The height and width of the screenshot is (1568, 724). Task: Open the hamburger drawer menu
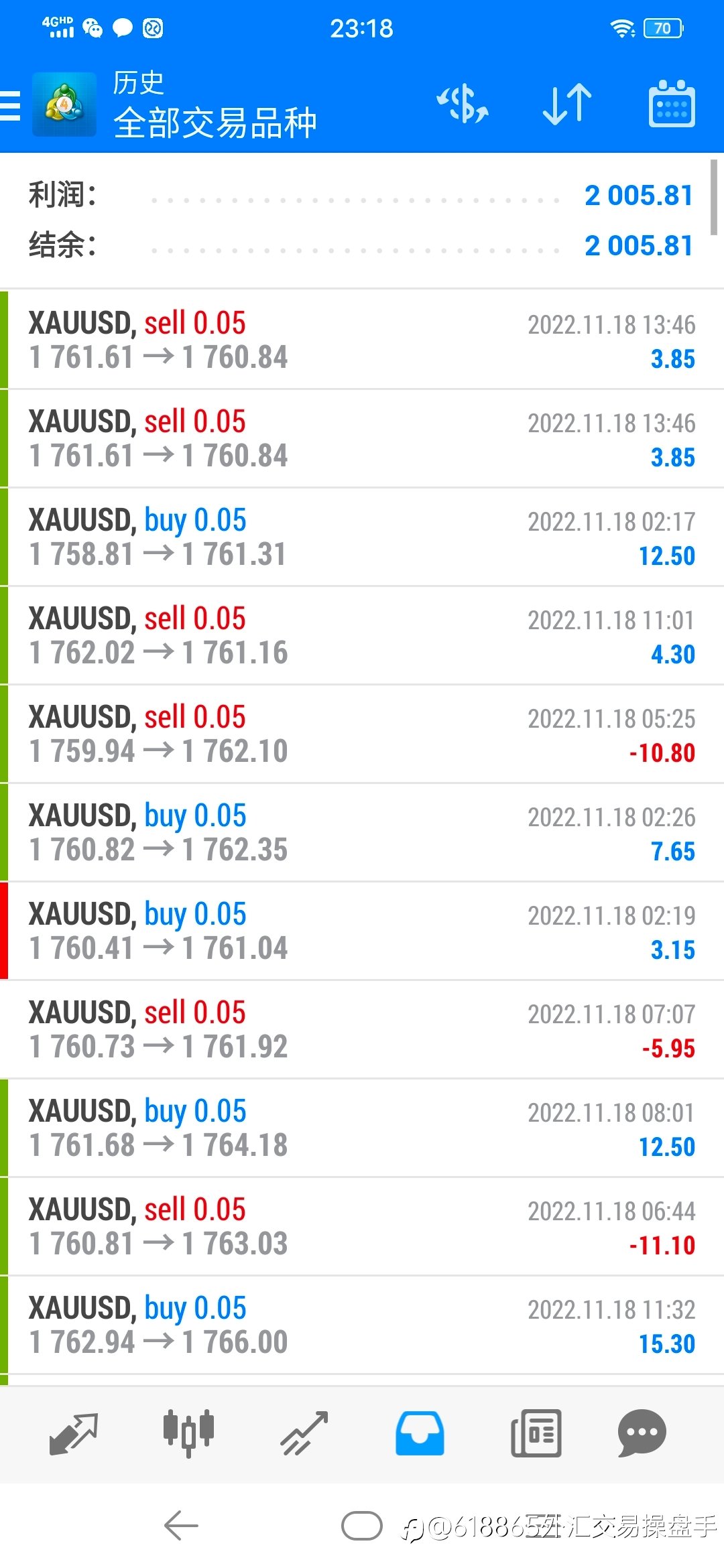(x=10, y=105)
